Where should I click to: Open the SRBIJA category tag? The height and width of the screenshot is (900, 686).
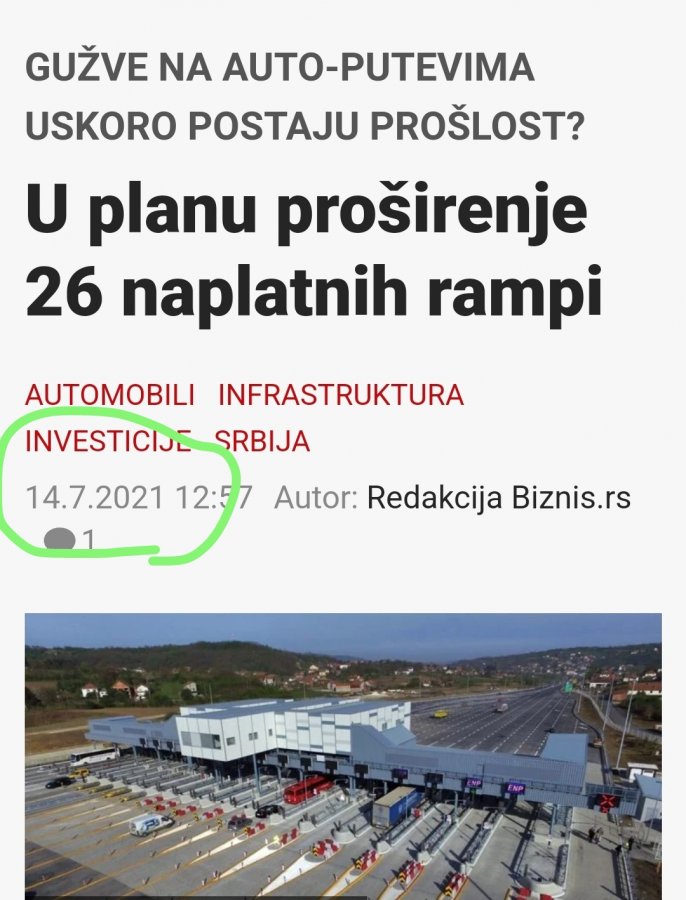click(x=262, y=441)
